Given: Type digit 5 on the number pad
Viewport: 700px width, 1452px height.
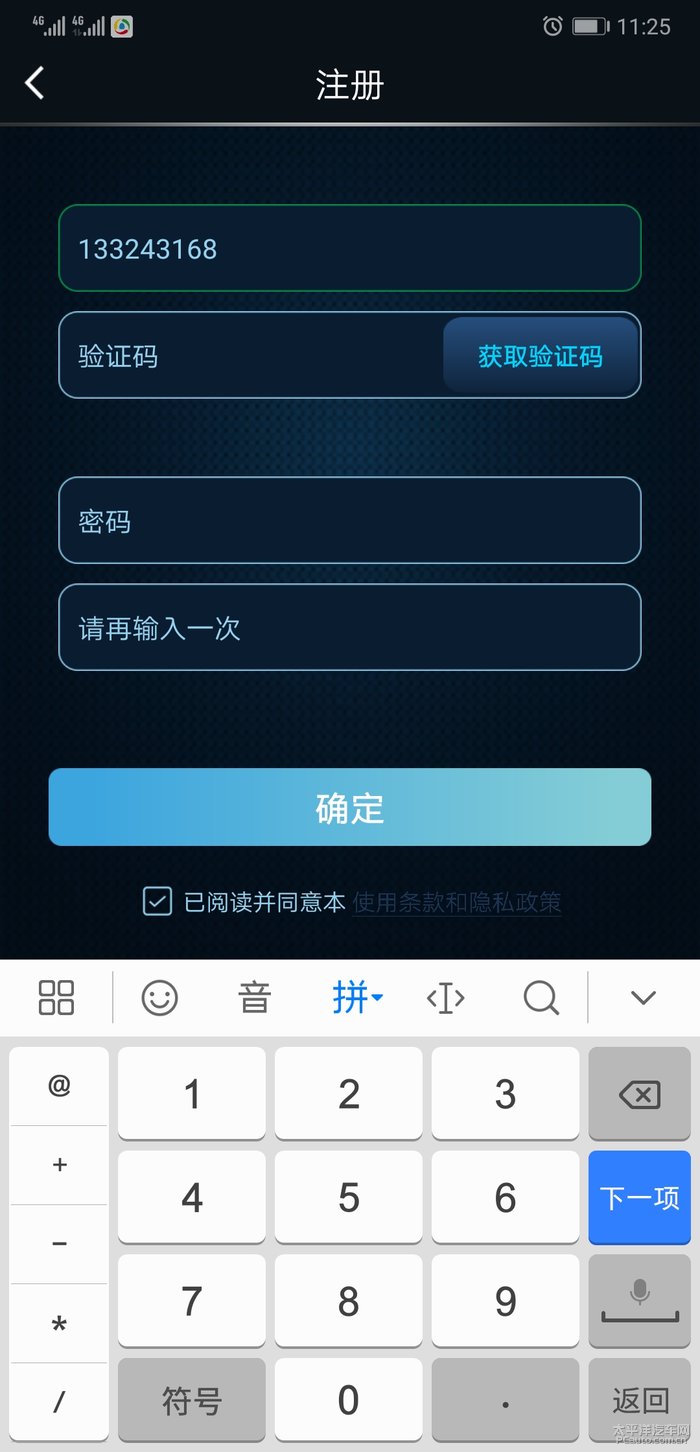Looking at the screenshot, I should 349,1198.
